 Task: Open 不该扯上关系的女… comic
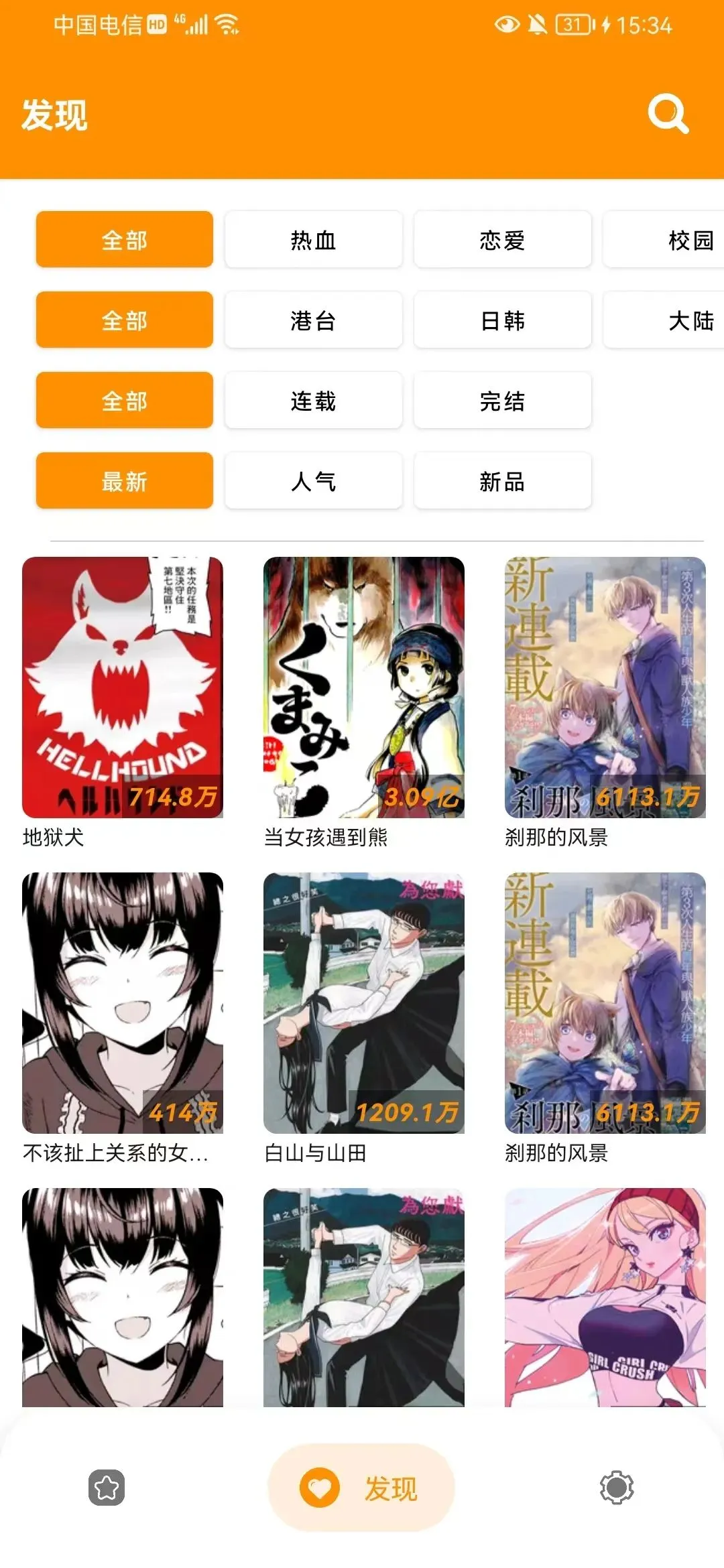coord(123,1002)
